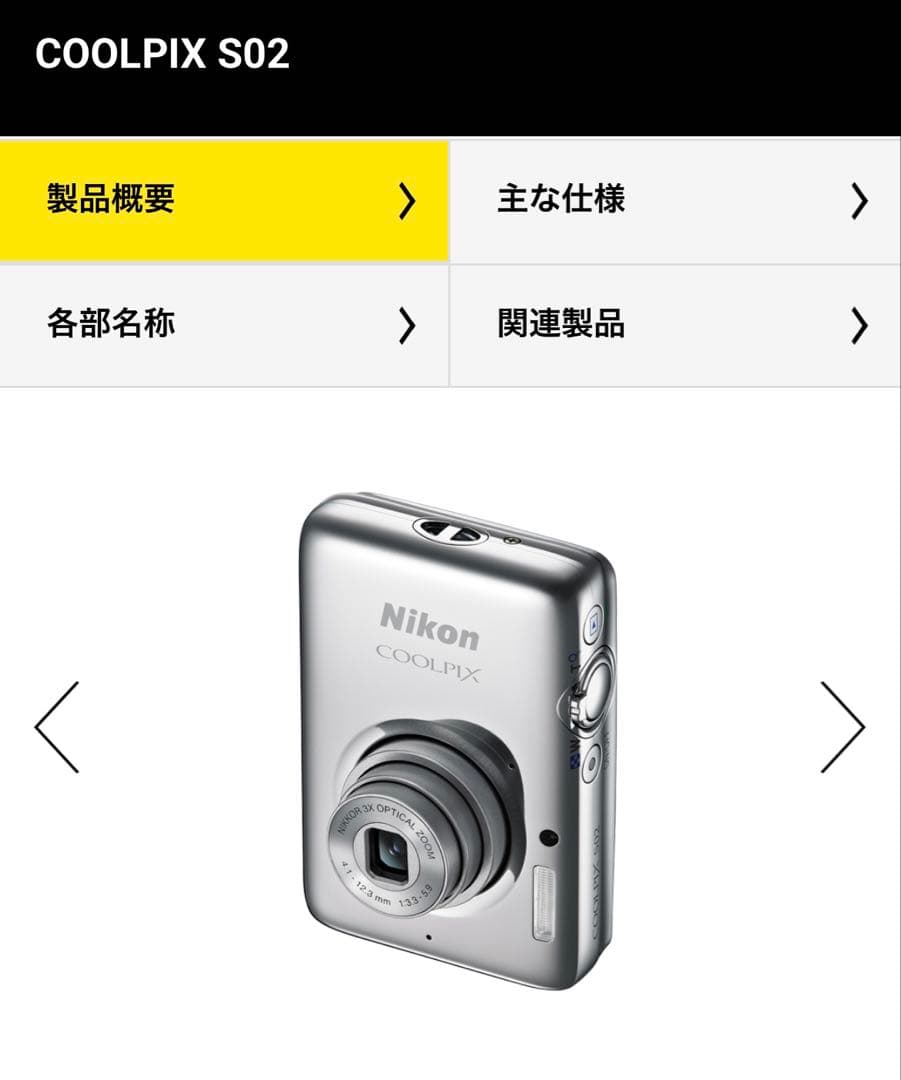Click the chevron on the 製品概要 tile

(x=408, y=202)
